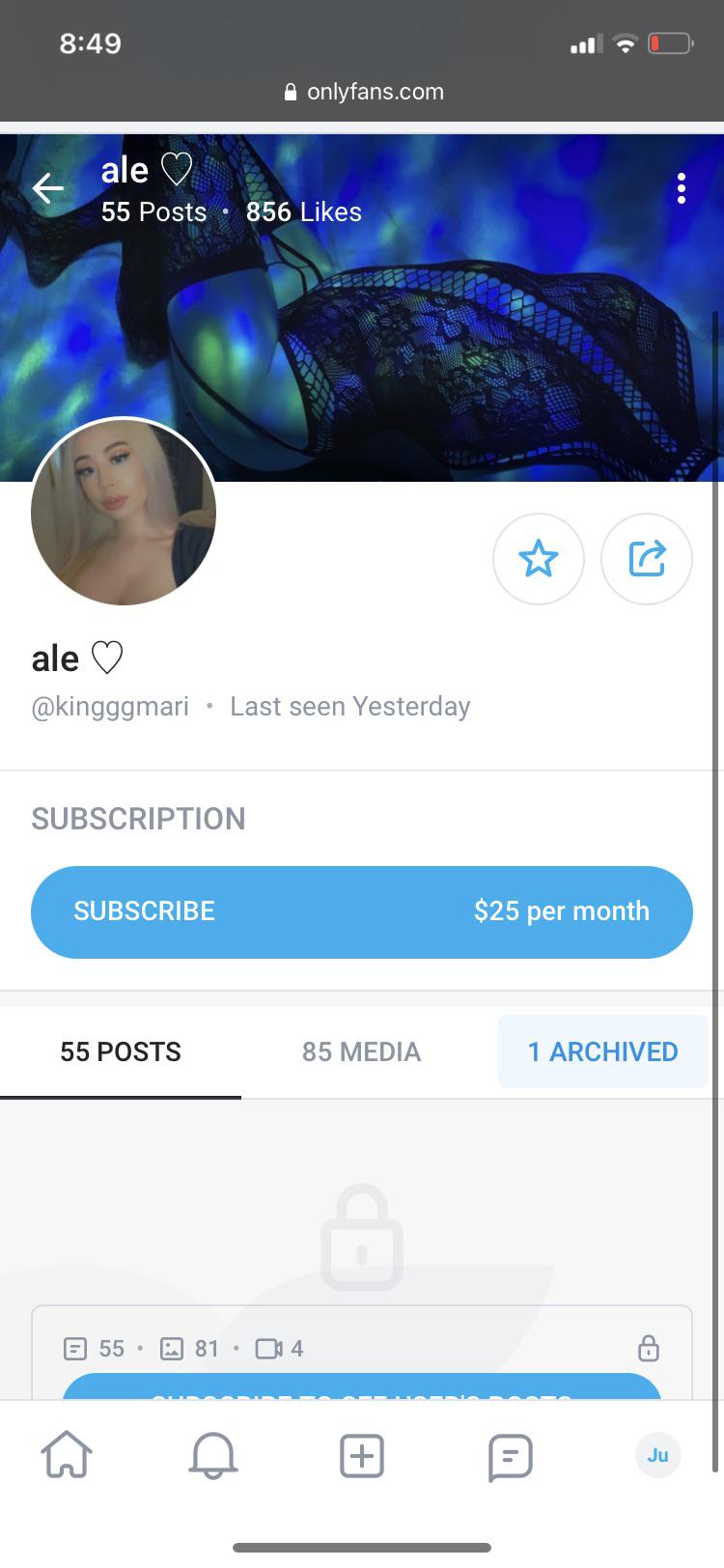Click the @kingggmari username
724x1568 pixels.
point(110,706)
